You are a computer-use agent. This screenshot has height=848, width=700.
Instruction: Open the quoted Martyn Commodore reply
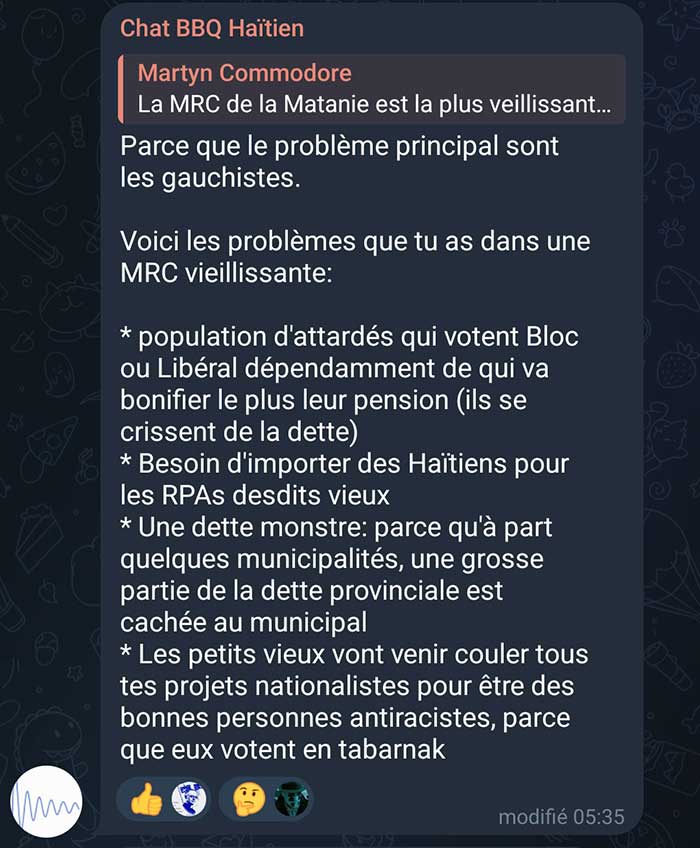372,89
